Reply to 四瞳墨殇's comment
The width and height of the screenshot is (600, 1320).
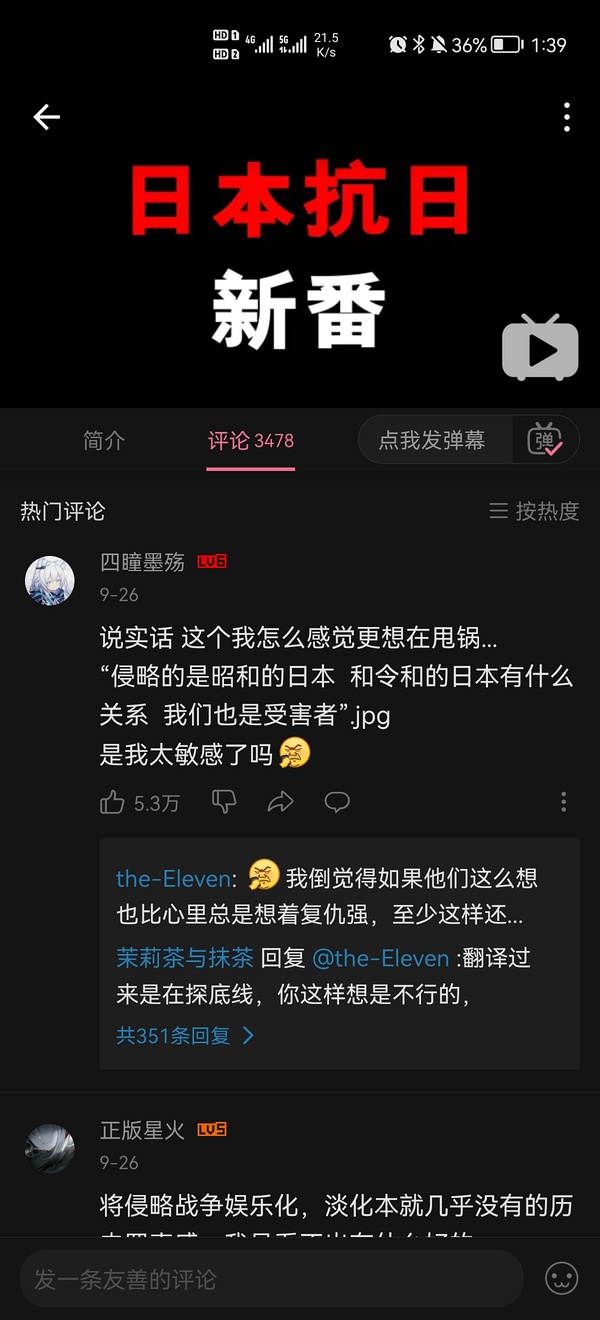pyautogui.click(x=337, y=802)
